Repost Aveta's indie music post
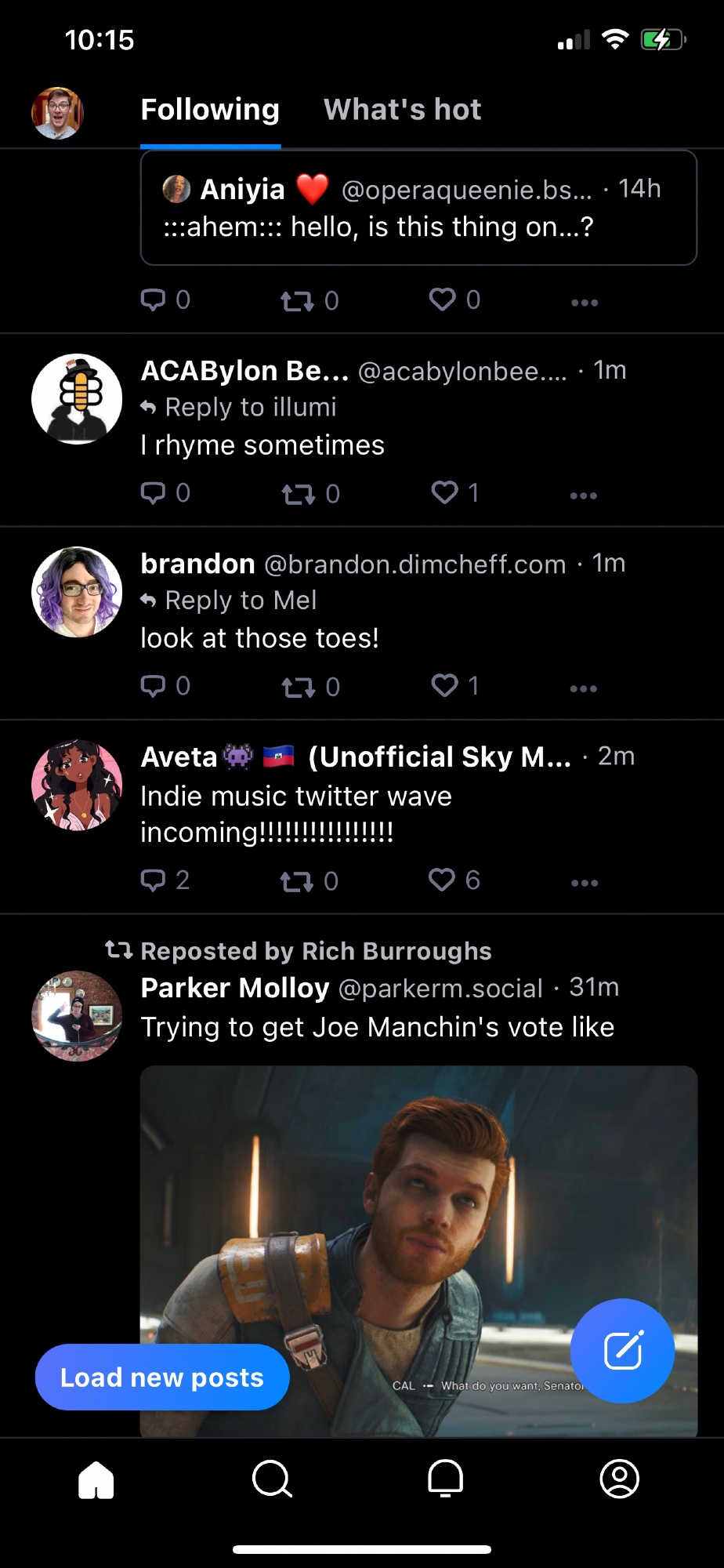 click(x=297, y=881)
